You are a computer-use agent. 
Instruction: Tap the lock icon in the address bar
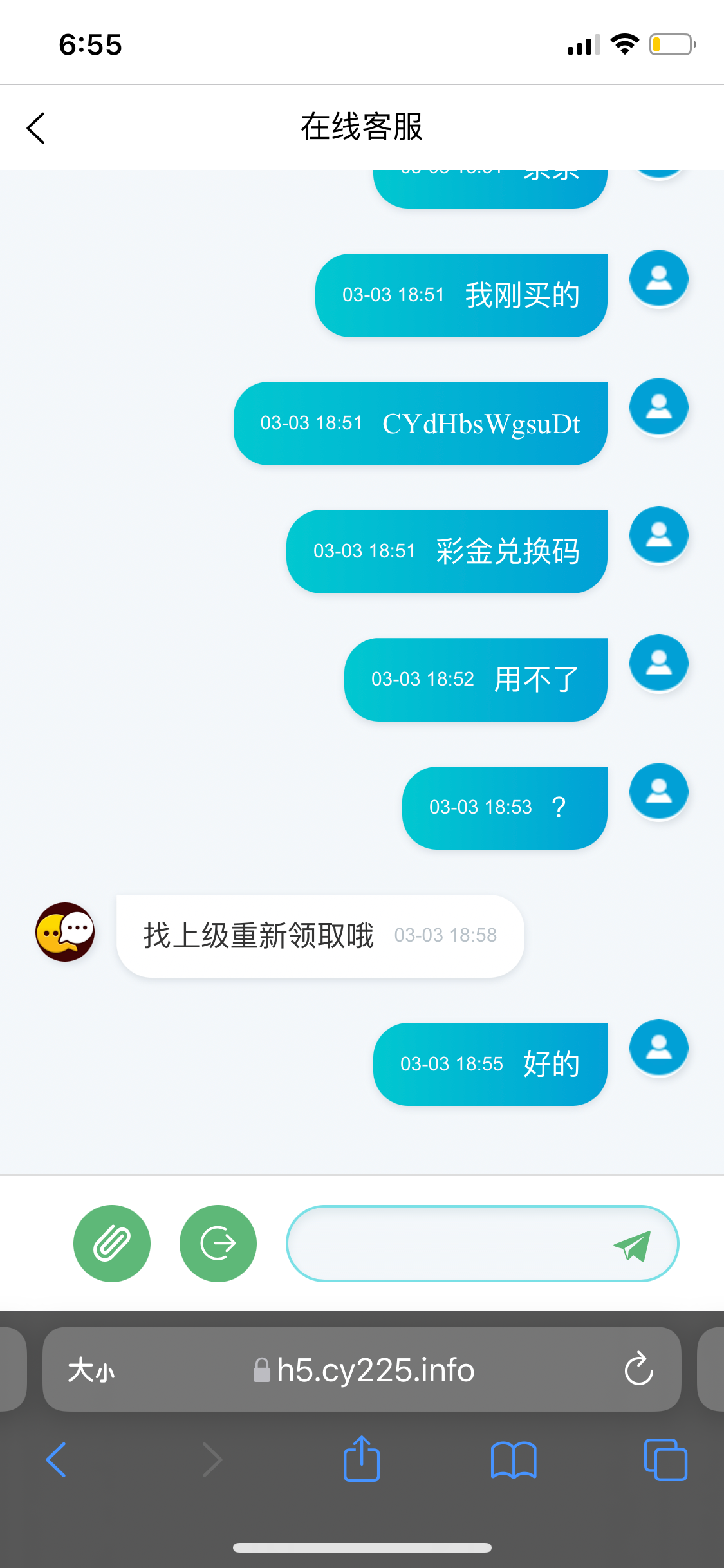[x=261, y=1370]
